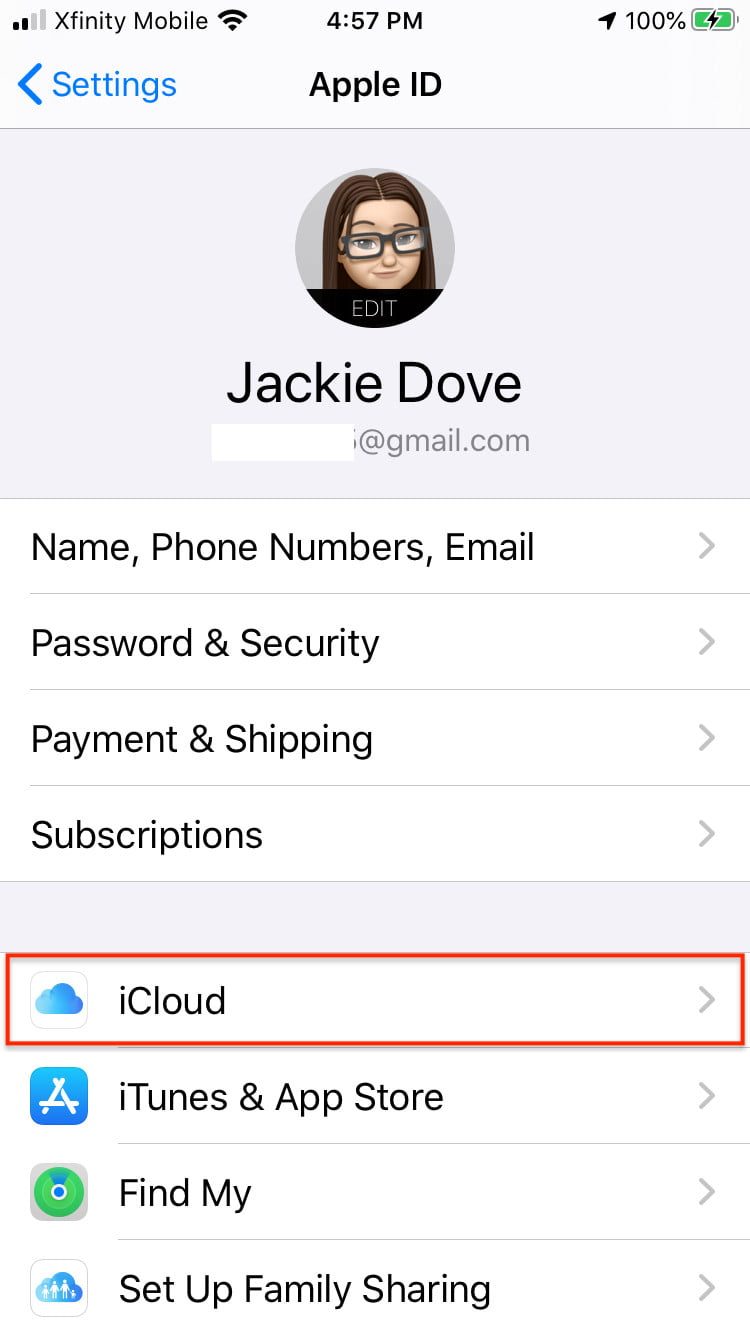Open iCloud settings
This screenshot has width=750, height=1334.
coord(374,1000)
